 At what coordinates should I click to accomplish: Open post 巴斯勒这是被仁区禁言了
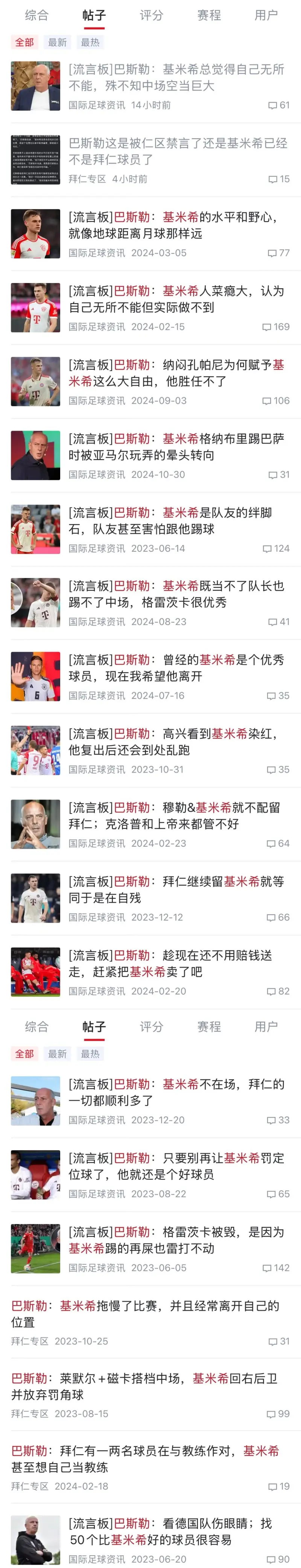(x=176, y=151)
